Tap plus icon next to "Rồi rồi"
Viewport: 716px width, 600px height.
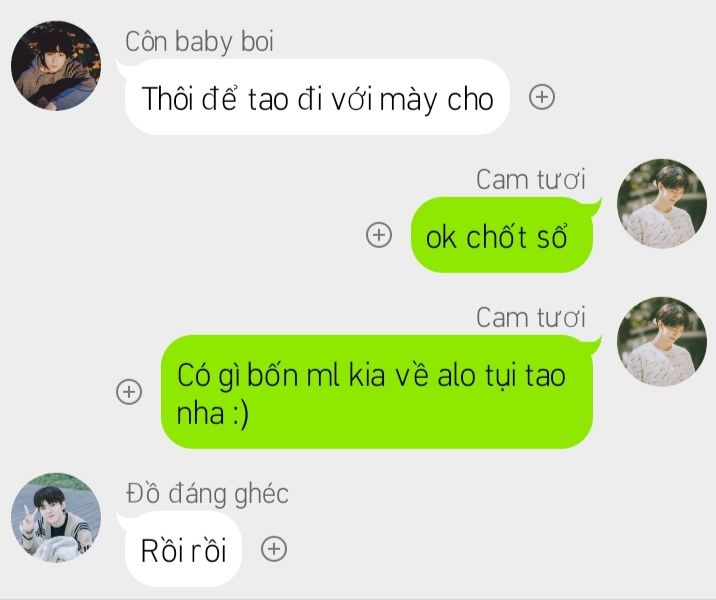coord(274,549)
